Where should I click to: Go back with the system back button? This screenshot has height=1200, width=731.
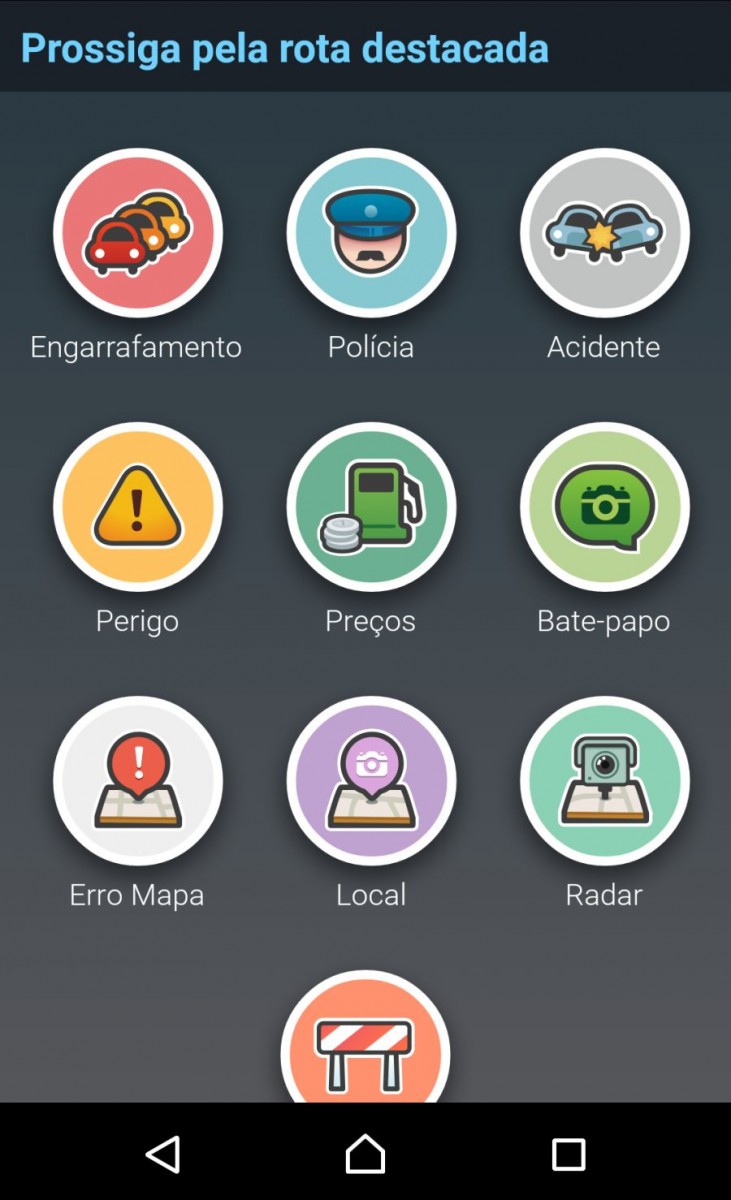tap(163, 1153)
